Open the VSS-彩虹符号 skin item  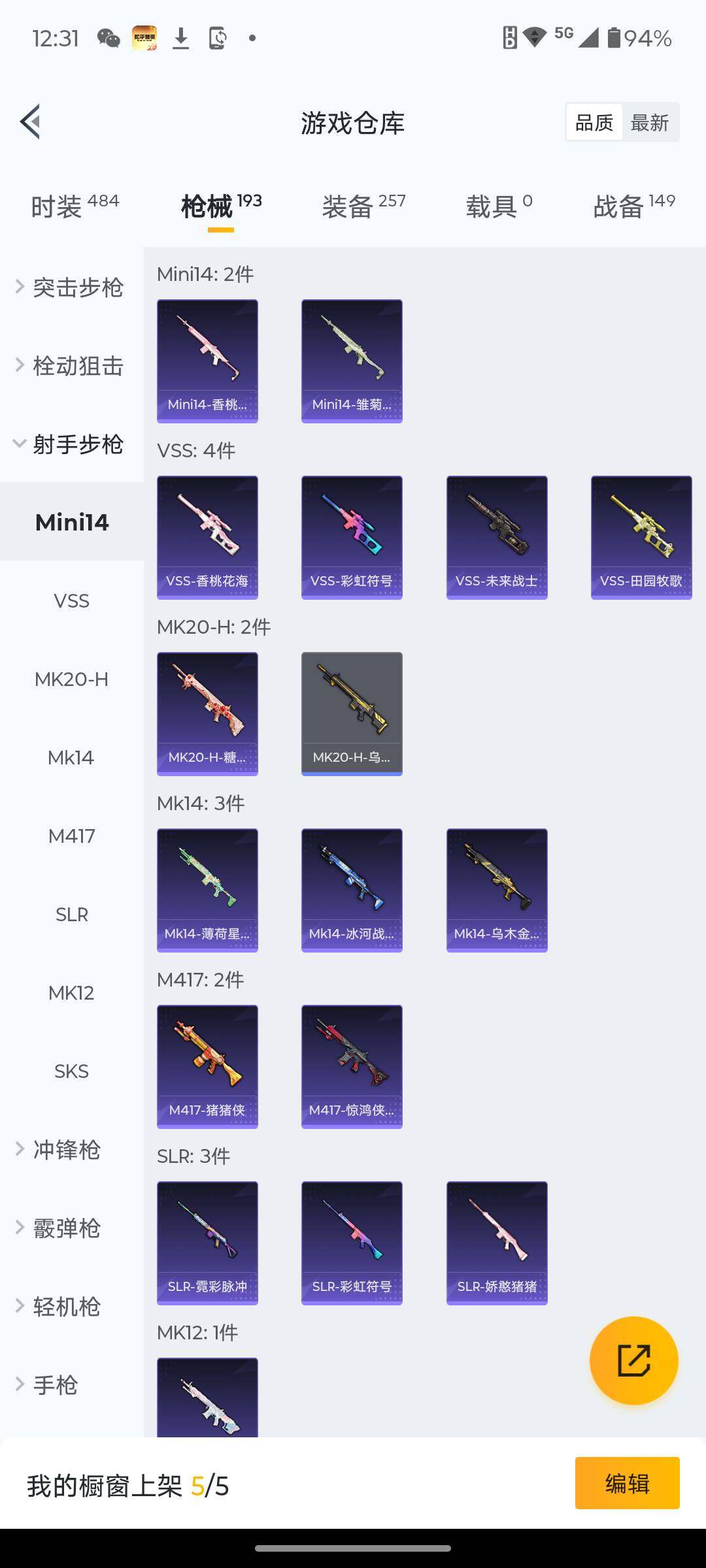click(352, 537)
